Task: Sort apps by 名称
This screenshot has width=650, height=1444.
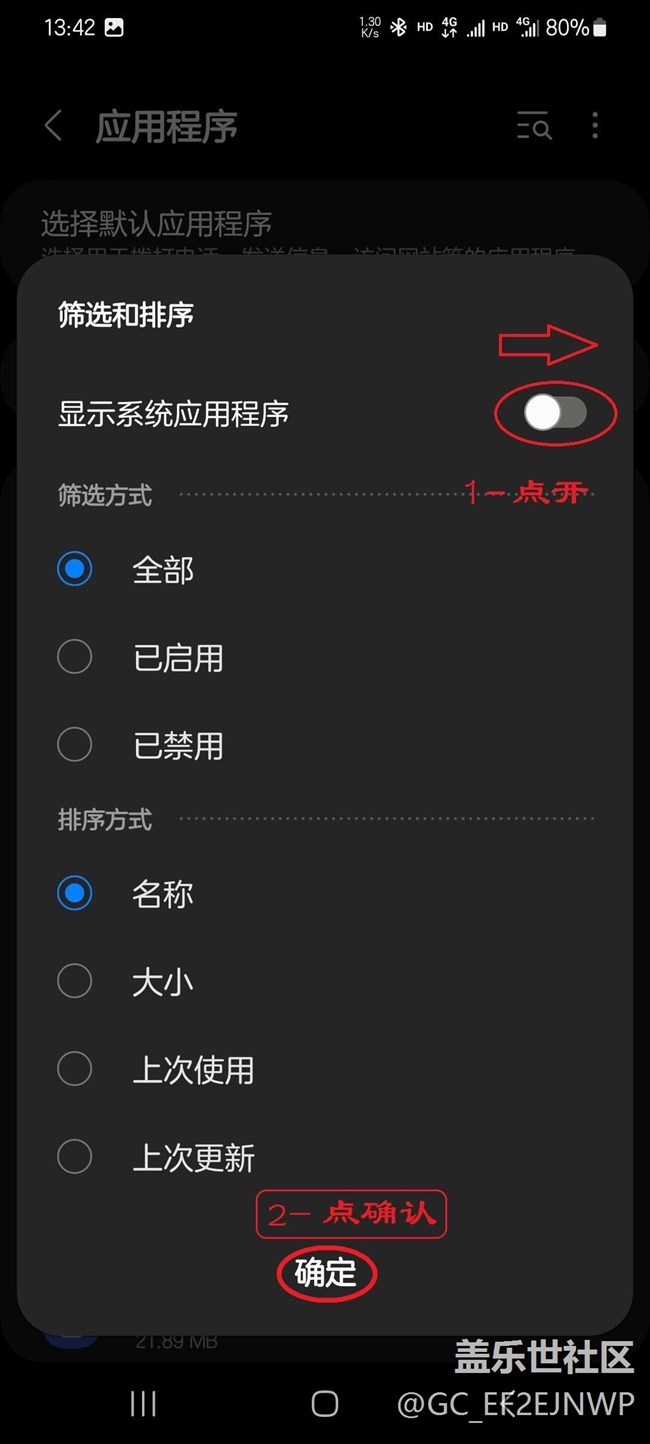Action: pyautogui.click(x=75, y=894)
